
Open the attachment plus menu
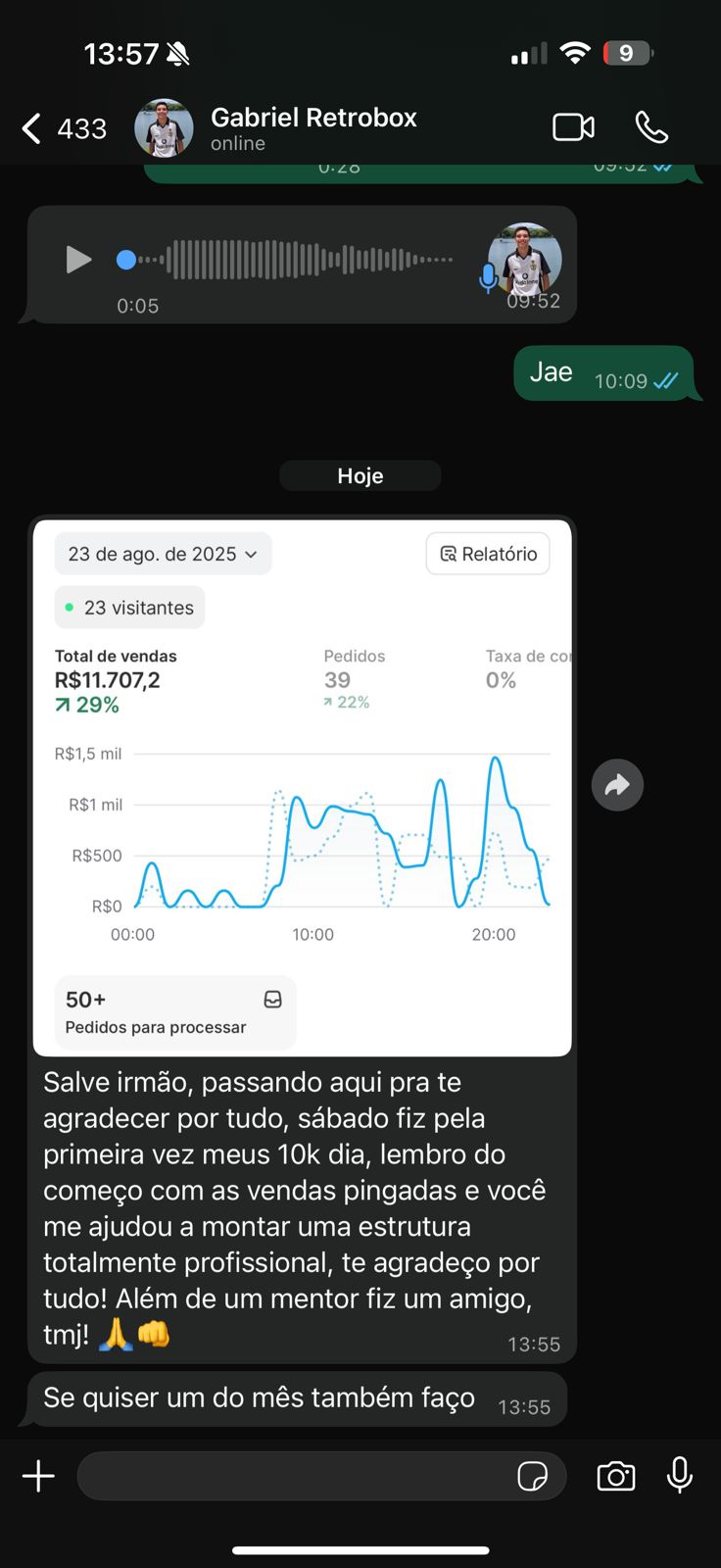38,1476
